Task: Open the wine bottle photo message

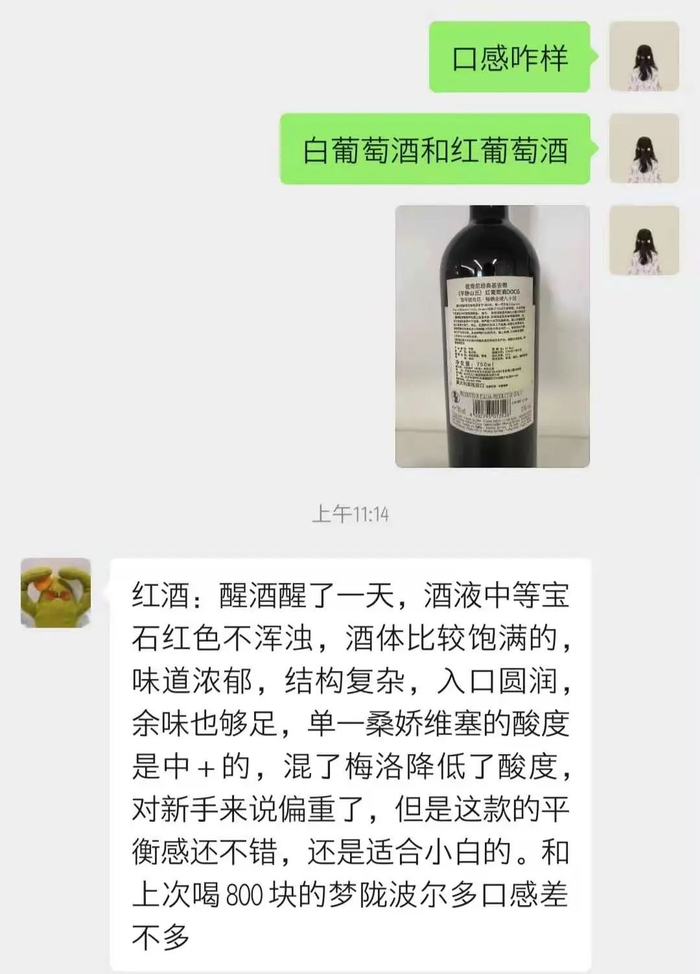Action: click(x=492, y=336)
